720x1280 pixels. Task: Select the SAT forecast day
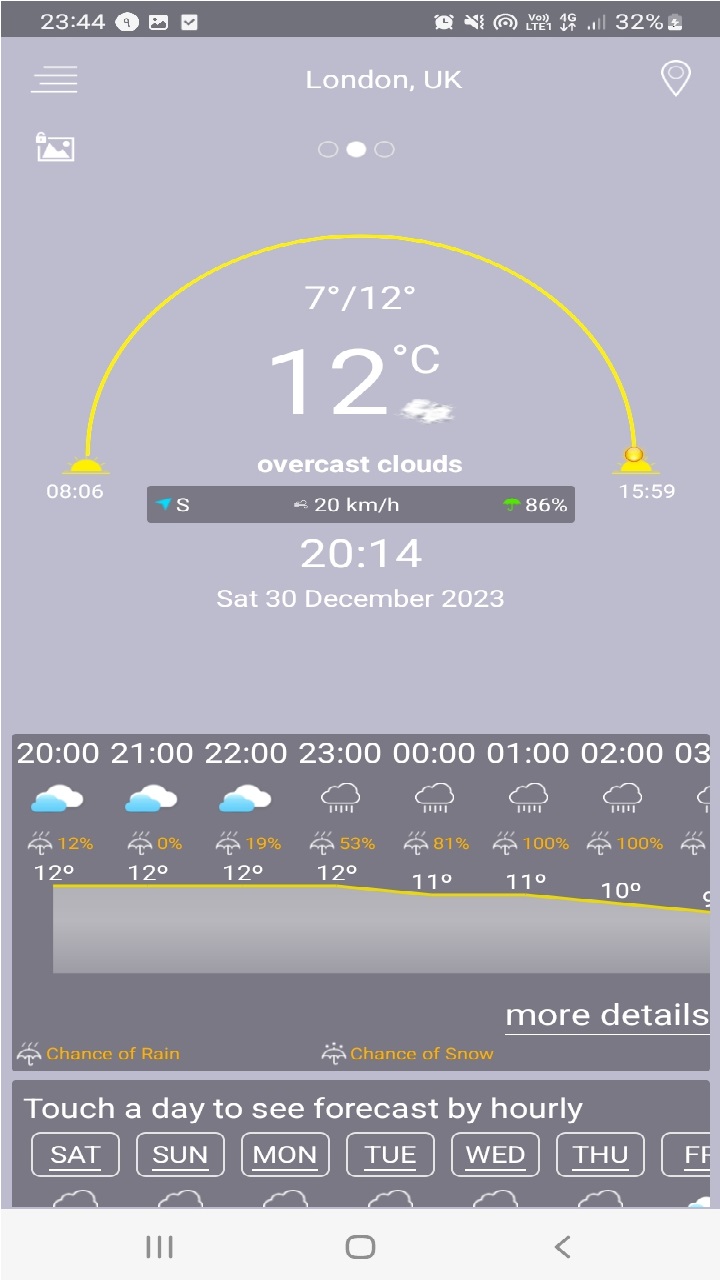click(x=74, y=1154)
